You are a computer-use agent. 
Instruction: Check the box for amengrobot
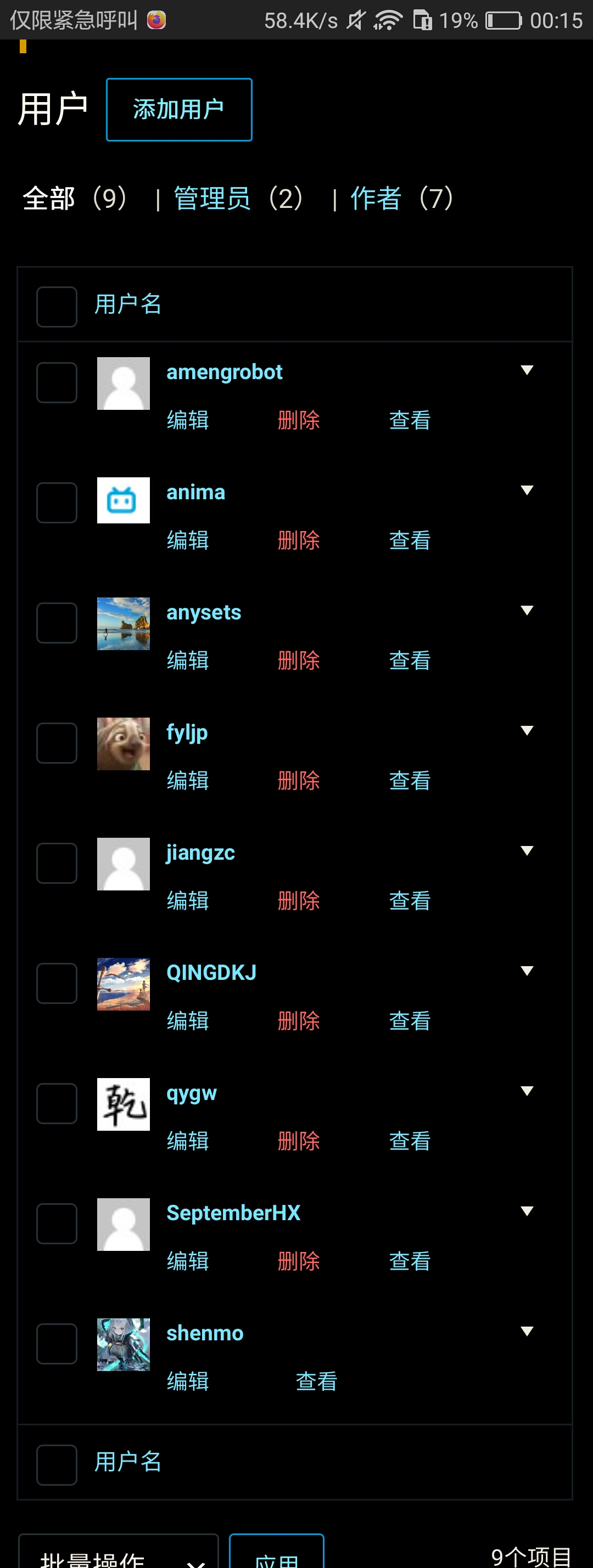point(57,383)
